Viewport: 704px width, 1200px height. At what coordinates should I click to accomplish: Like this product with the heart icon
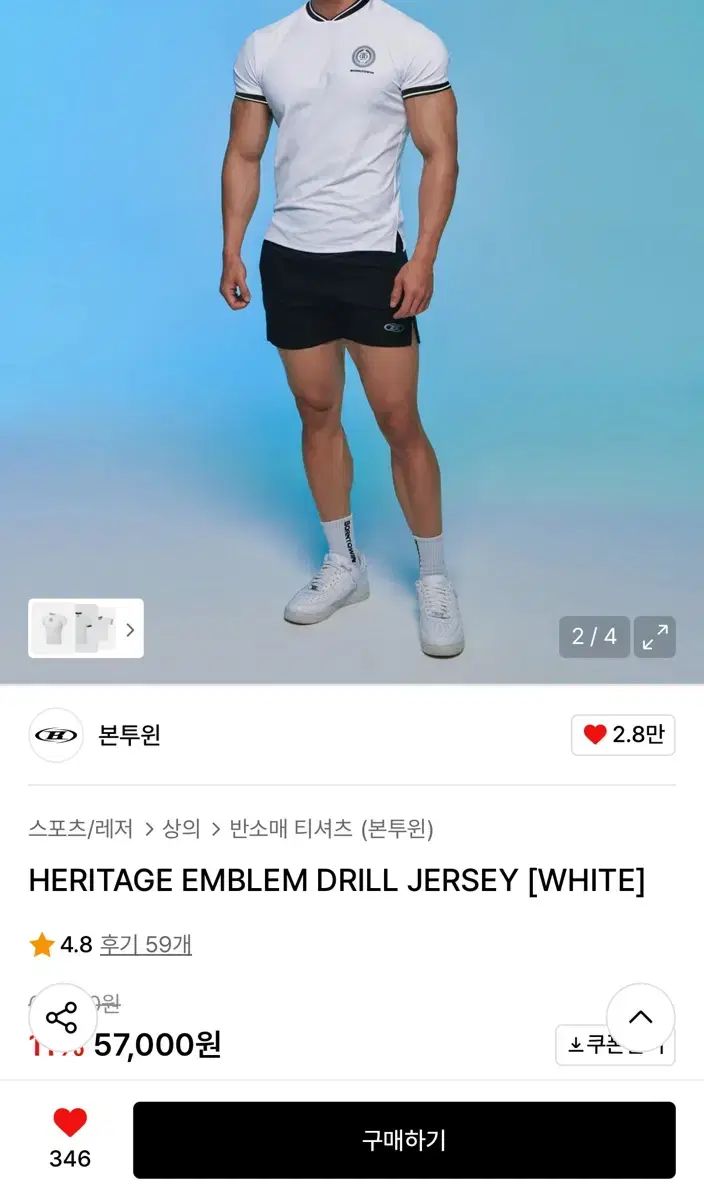tap(70, 1124)
